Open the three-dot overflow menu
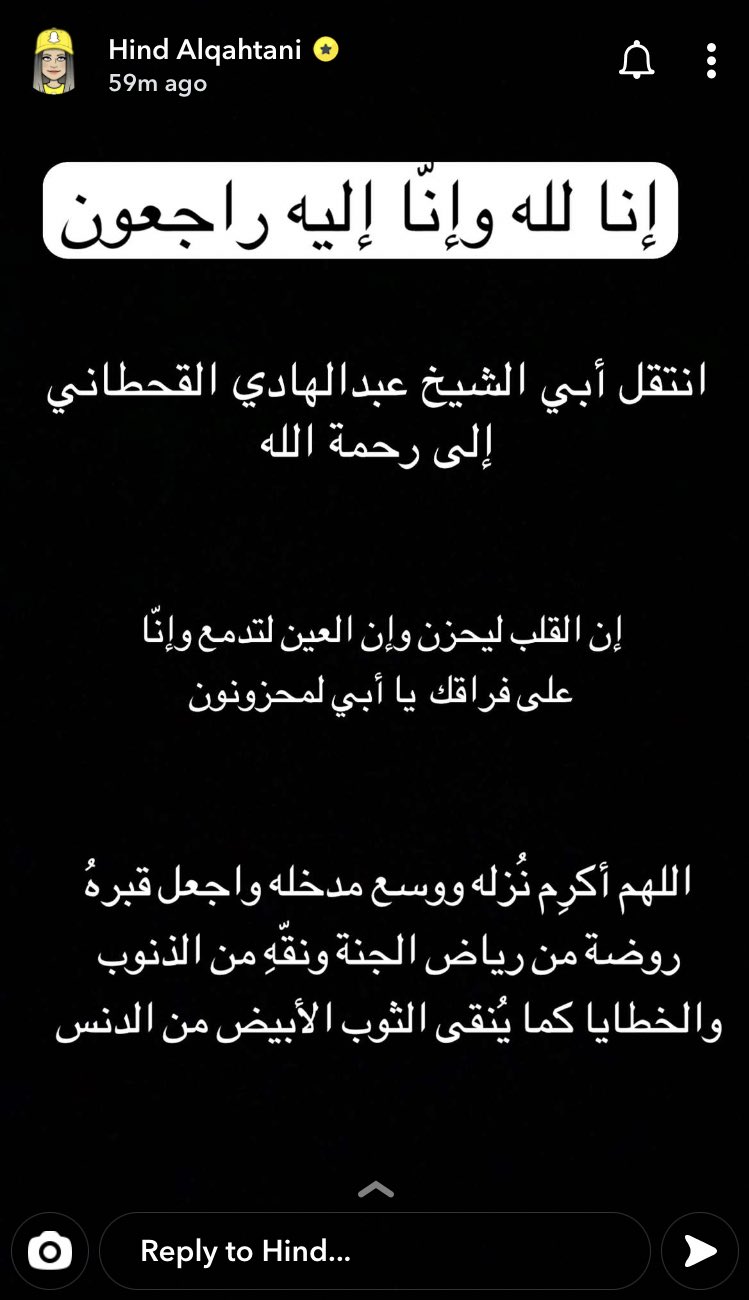The width and height of the screenshot is (749, 1300). point(711,62)
